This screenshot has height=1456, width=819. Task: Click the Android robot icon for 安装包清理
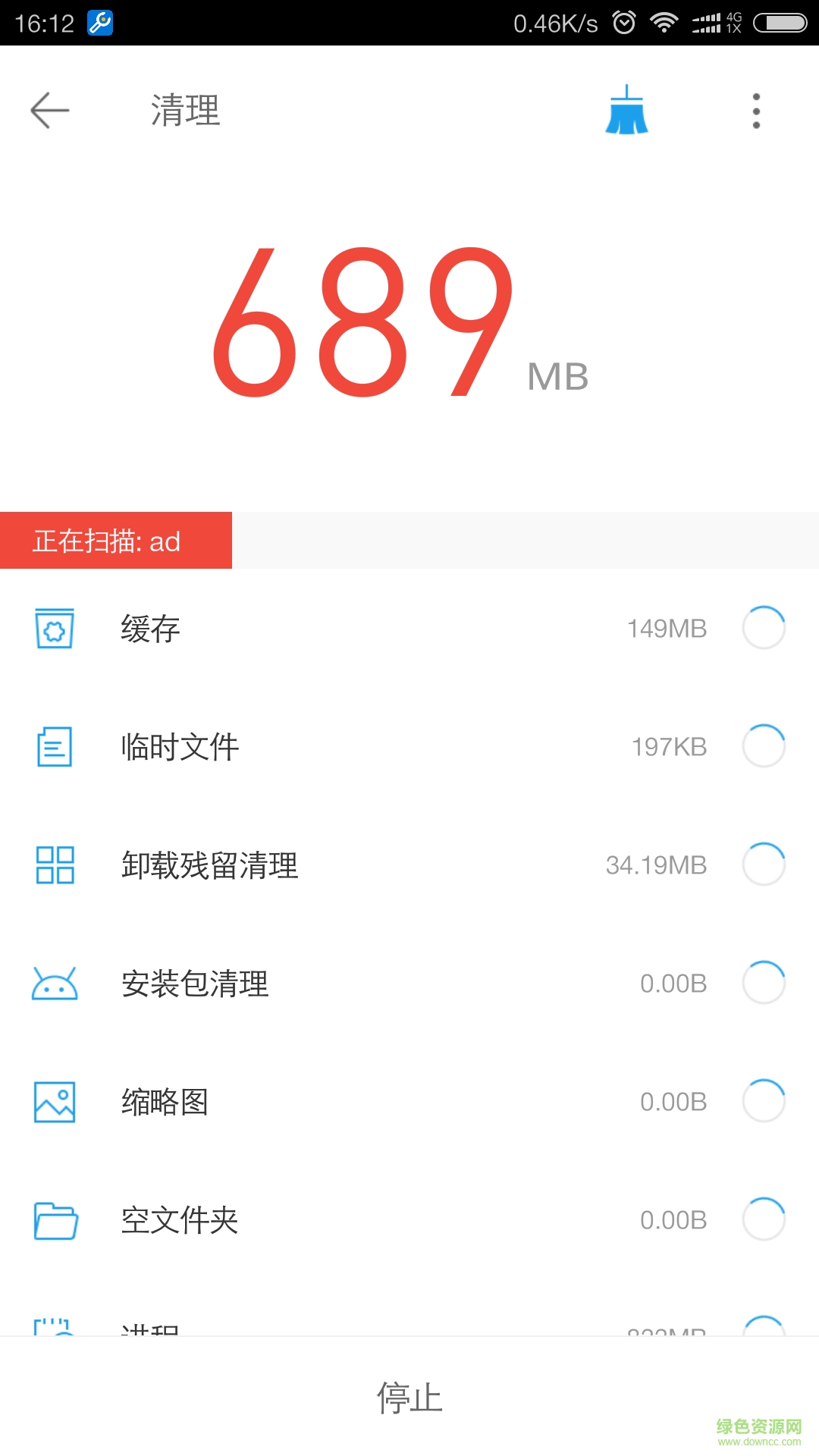pos(54,983)
